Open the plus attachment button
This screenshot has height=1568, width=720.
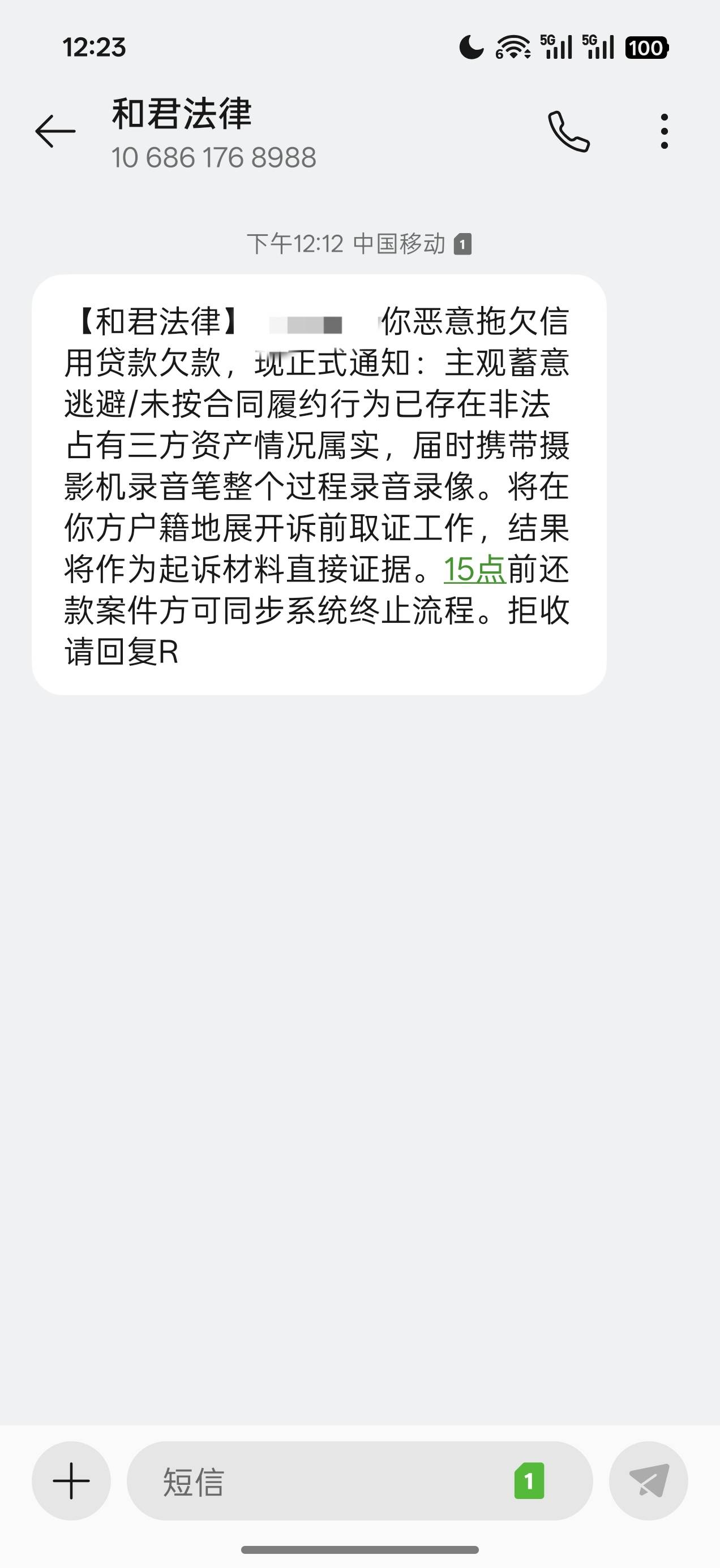tap(71, 1481)
